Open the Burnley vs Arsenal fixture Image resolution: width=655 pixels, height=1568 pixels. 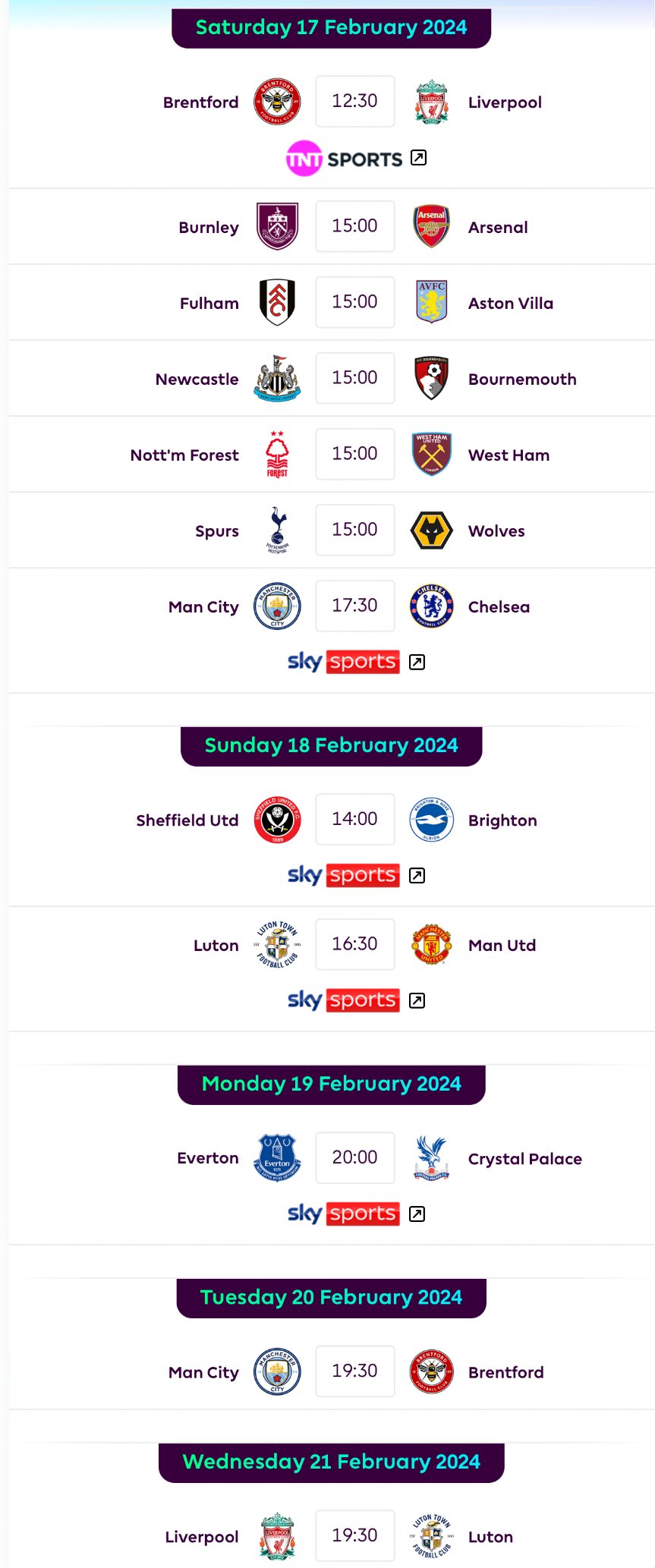point(354,226)
